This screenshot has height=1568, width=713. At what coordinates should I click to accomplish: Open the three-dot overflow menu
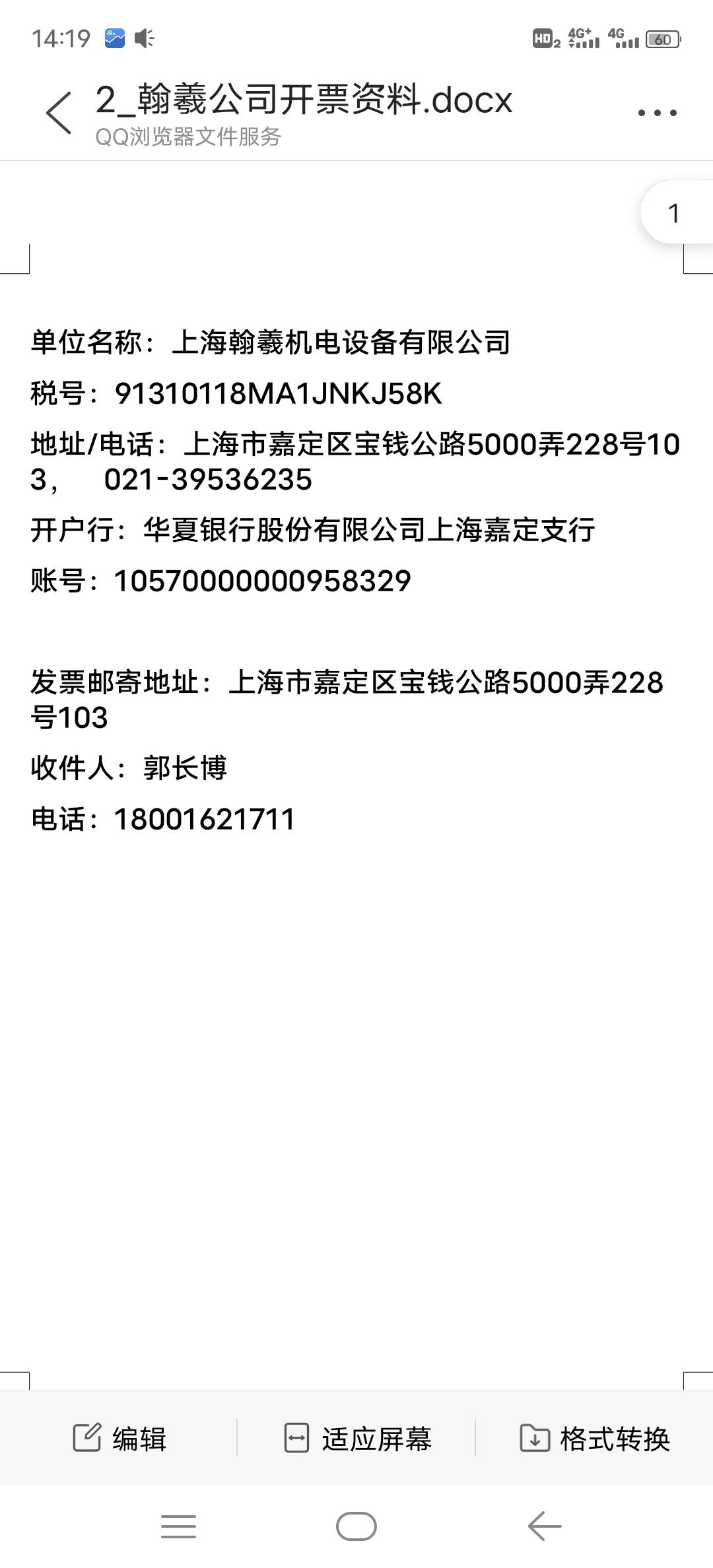click(x=657, y=113)
